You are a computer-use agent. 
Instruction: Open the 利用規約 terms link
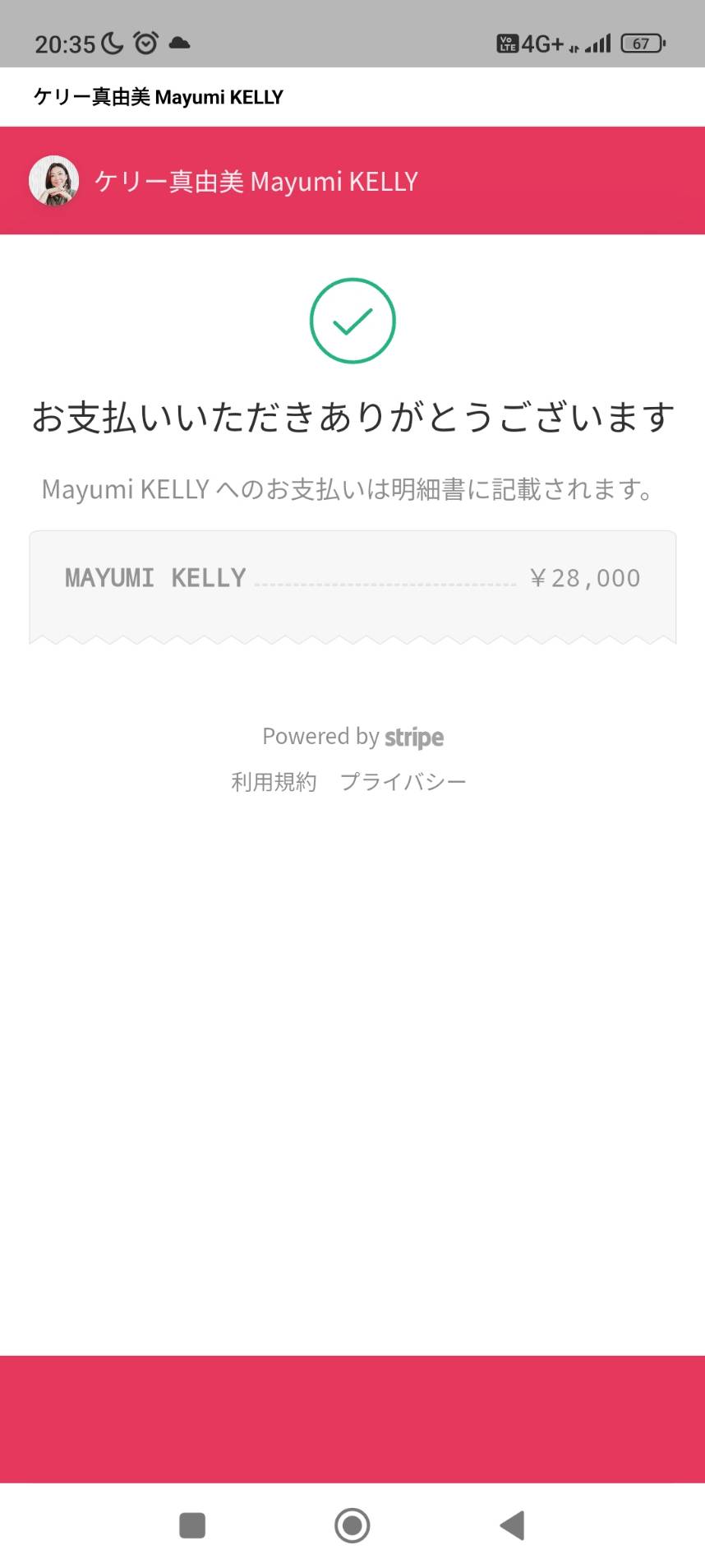coord(274,781)
